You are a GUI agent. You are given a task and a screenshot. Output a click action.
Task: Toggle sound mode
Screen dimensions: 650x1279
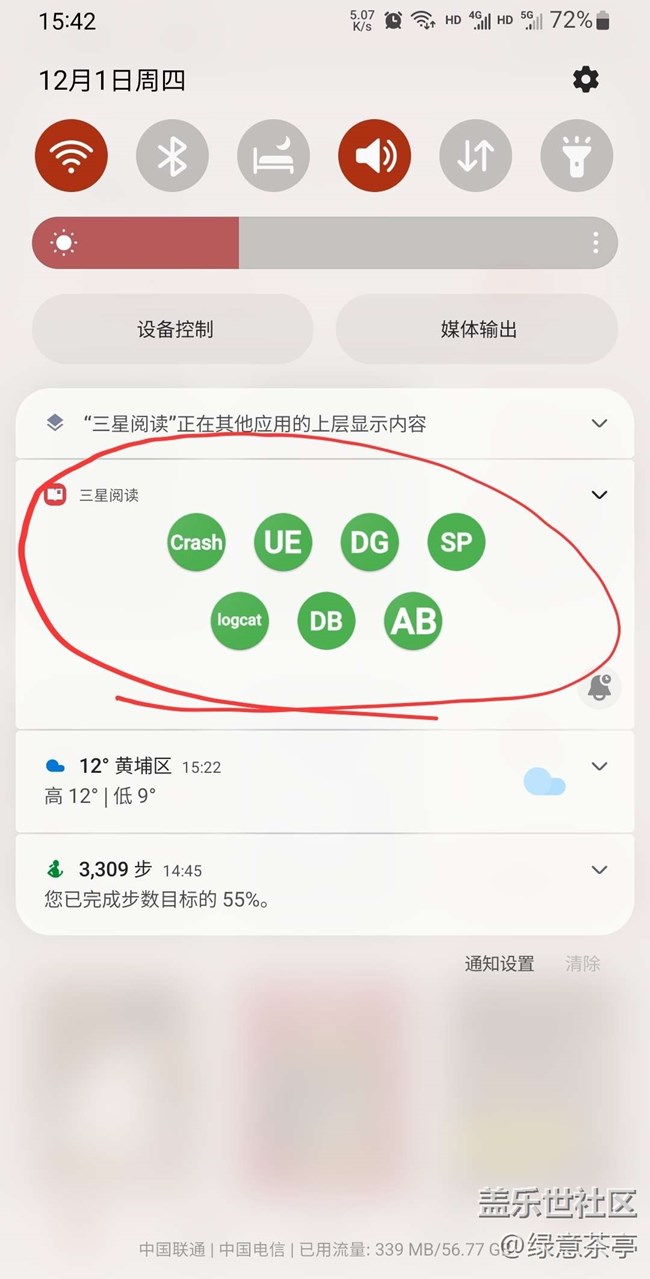374,156
